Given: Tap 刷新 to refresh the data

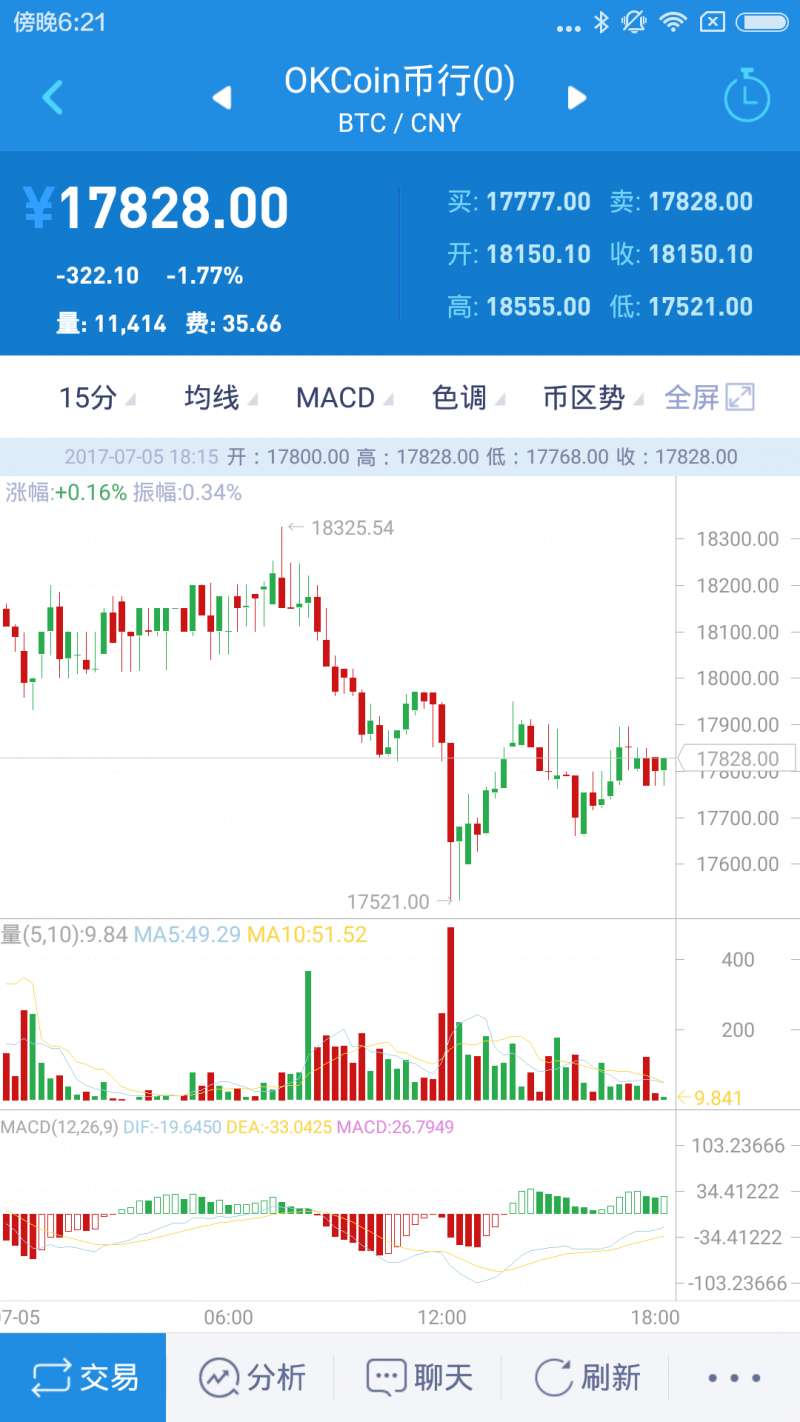Looking at the screenshot, I should point(586,1377).
